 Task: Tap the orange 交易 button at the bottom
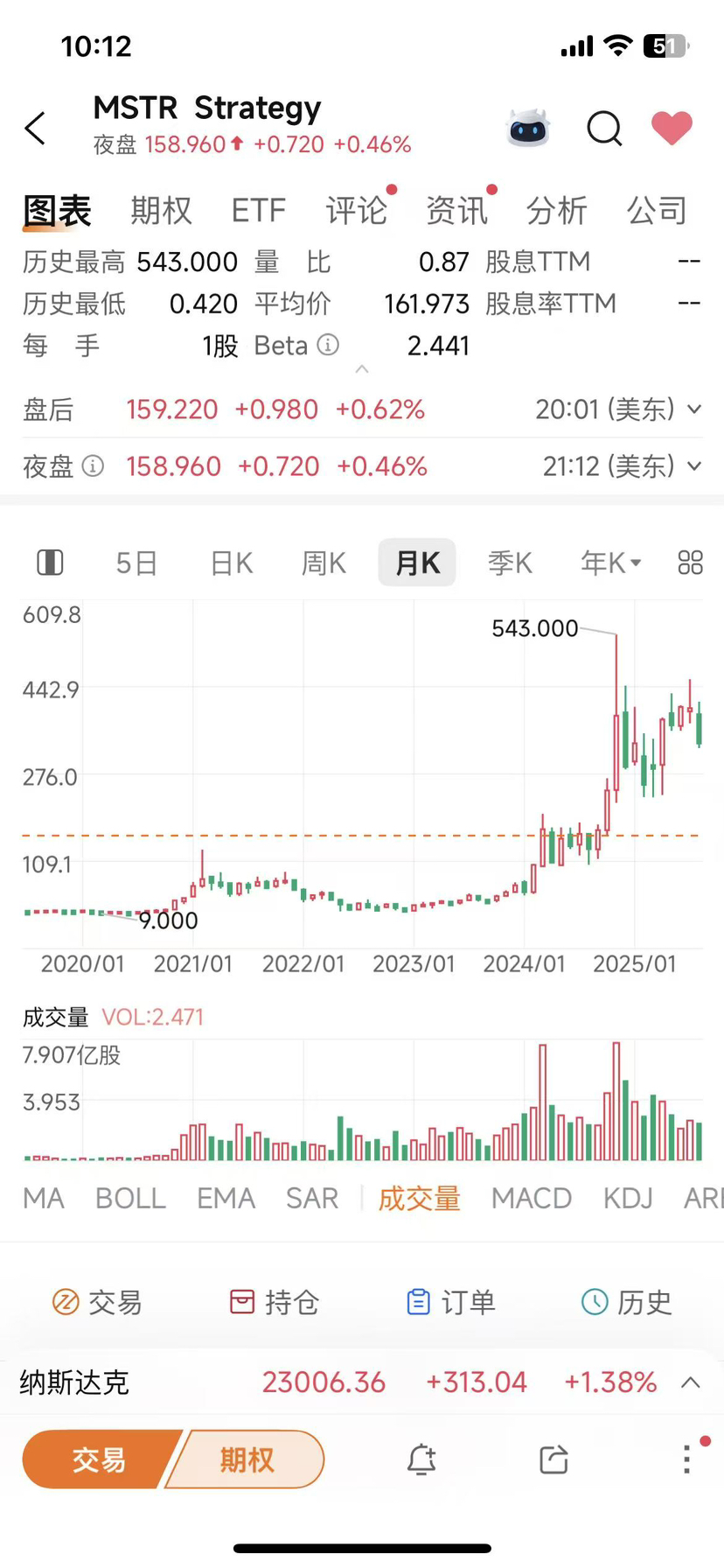point(99,1459)
